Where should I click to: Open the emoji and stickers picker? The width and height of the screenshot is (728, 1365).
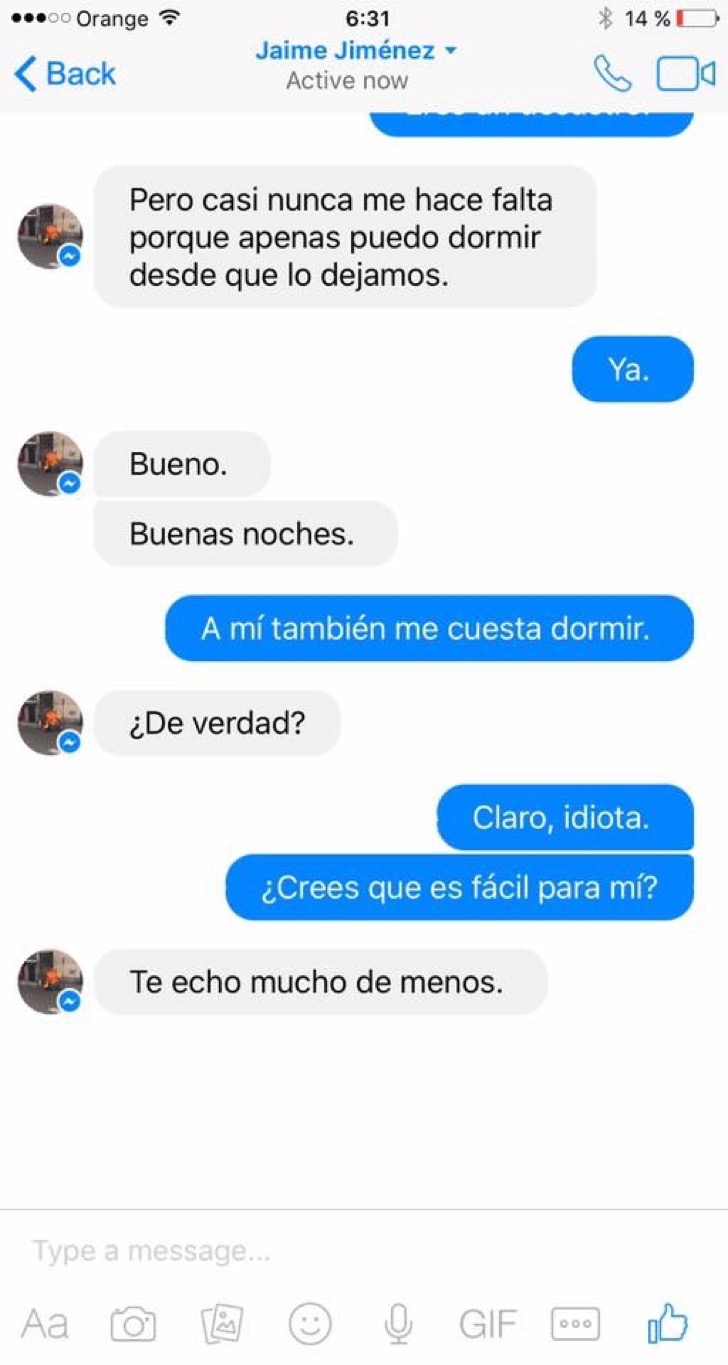310,1325
